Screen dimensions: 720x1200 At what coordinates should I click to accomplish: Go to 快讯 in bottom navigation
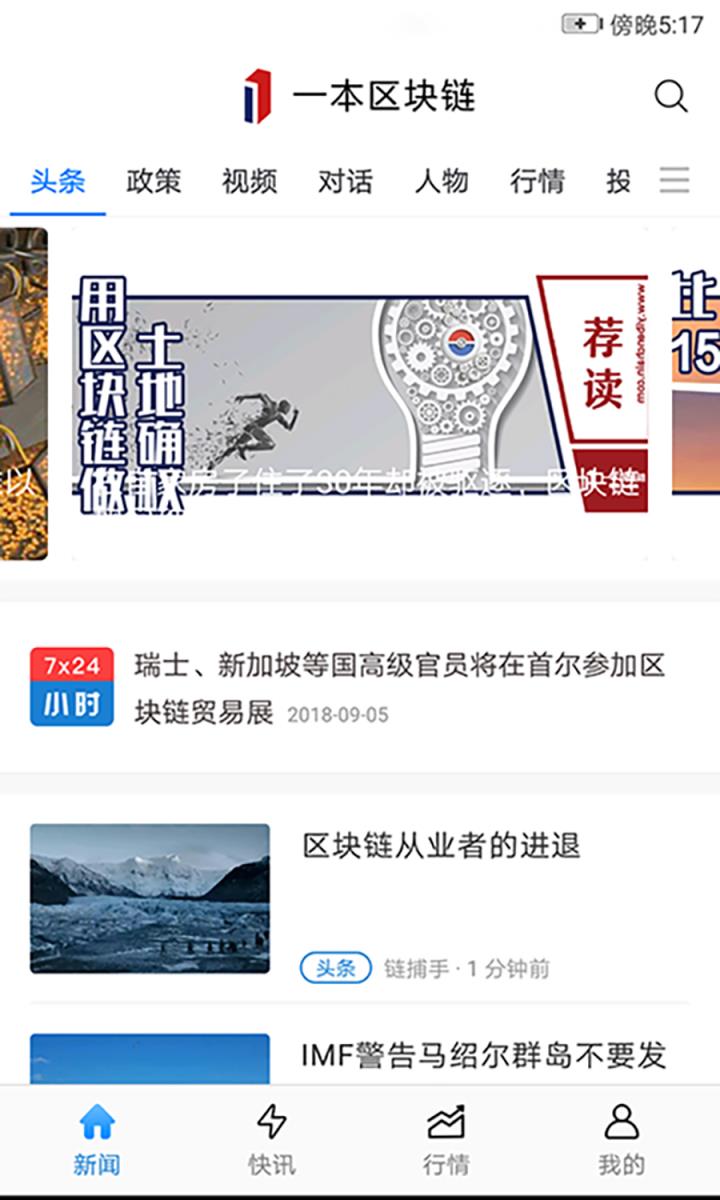coord(271,1140)
